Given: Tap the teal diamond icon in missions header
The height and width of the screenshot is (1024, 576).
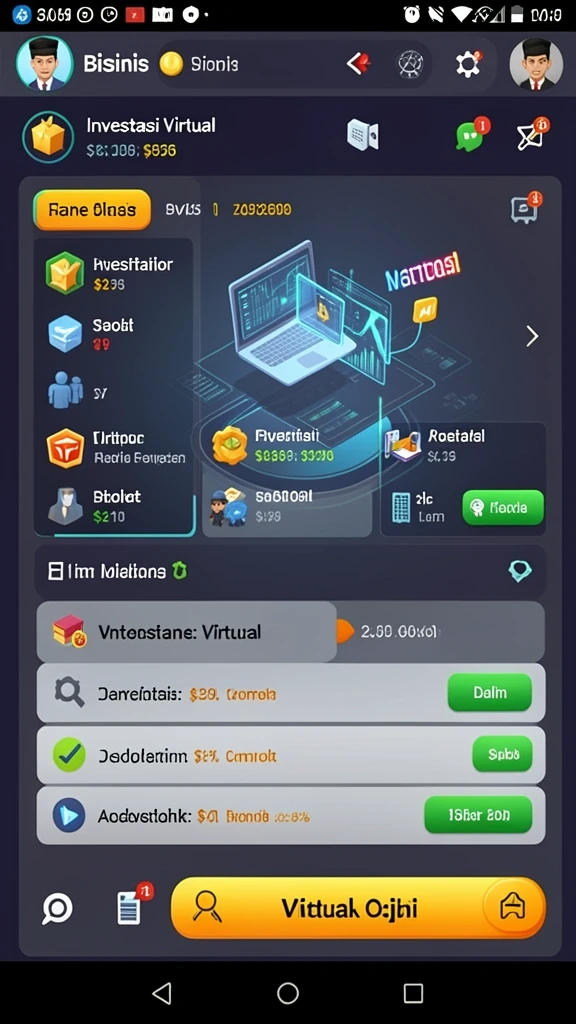Looking at the screenshot, I should point(520,571).
